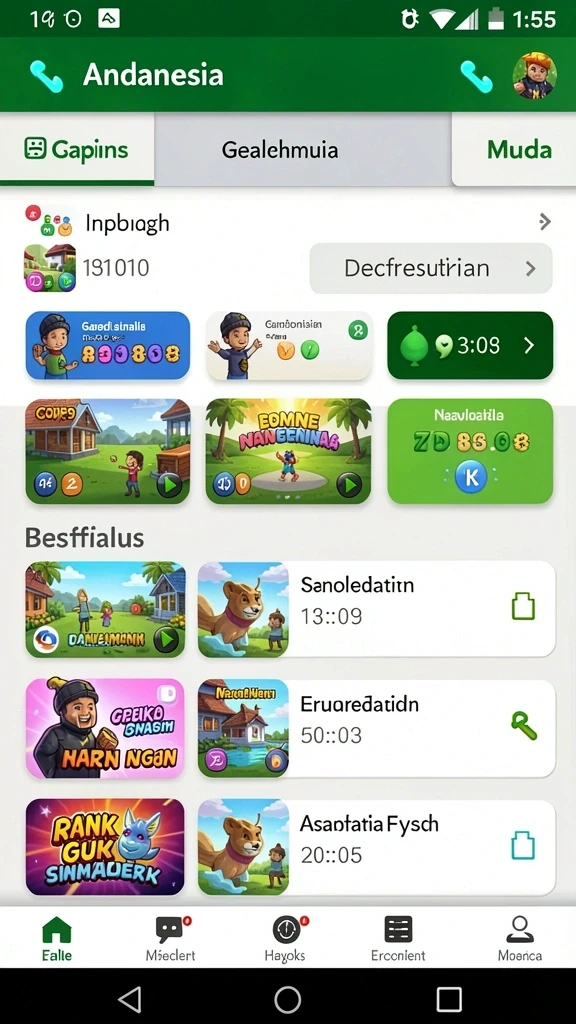Open the Decfresutrian button
Image resolution: width=576 pixels, height=1024 pixels.
coord(431,268)
